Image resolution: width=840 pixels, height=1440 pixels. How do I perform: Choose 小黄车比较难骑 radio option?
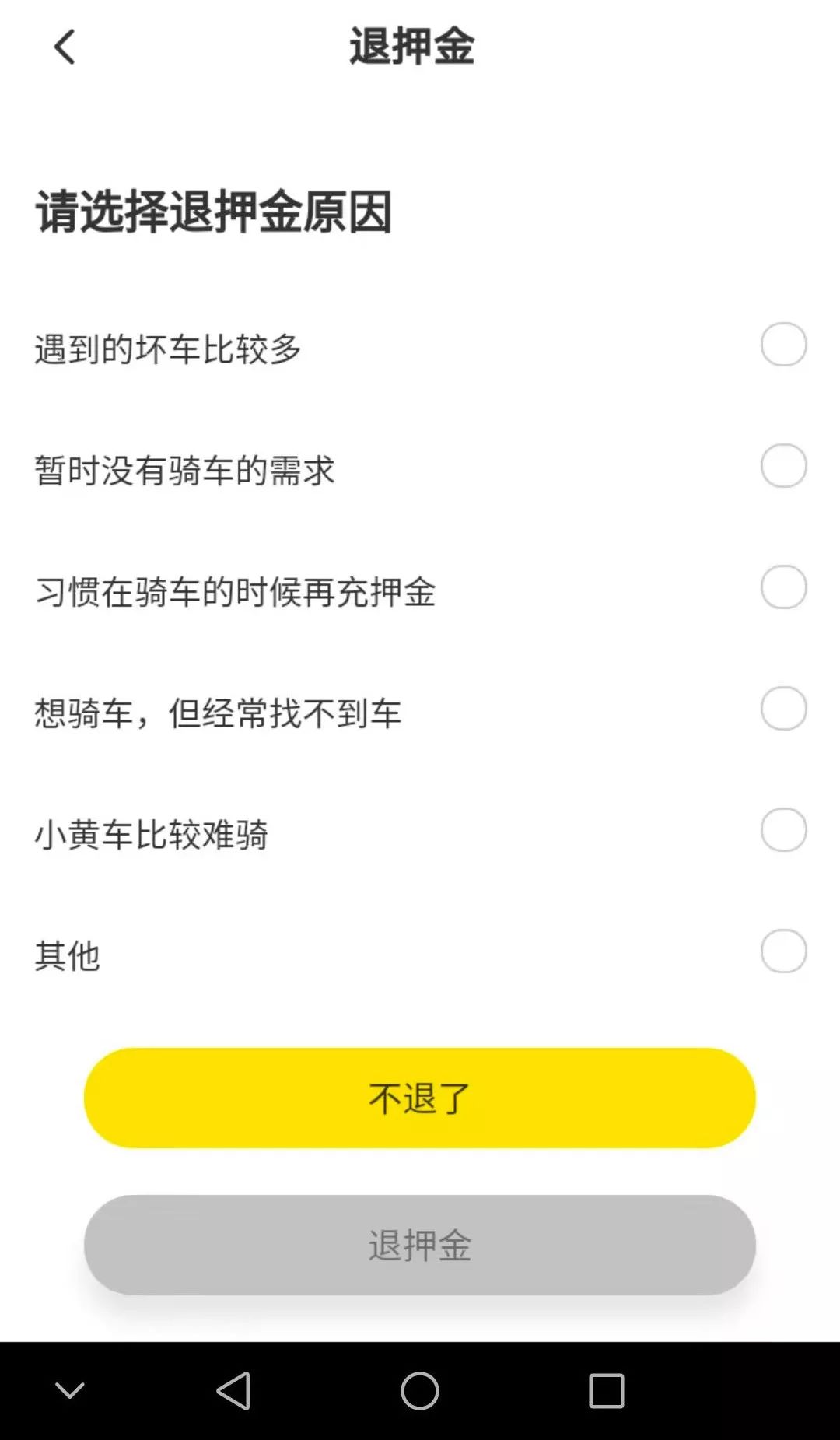tap(783, 830)
